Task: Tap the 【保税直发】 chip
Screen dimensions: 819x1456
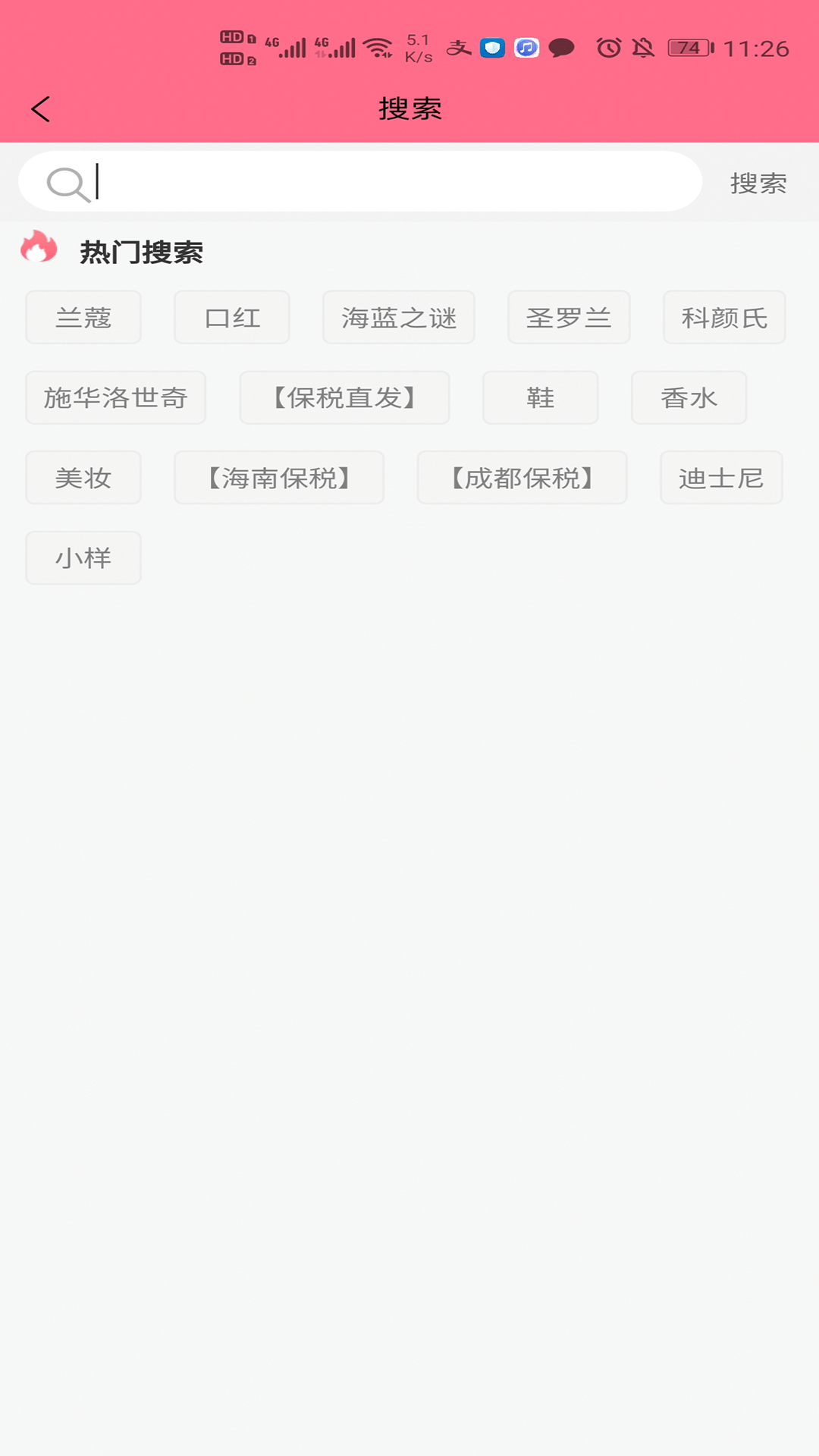Action: (345, 397)
